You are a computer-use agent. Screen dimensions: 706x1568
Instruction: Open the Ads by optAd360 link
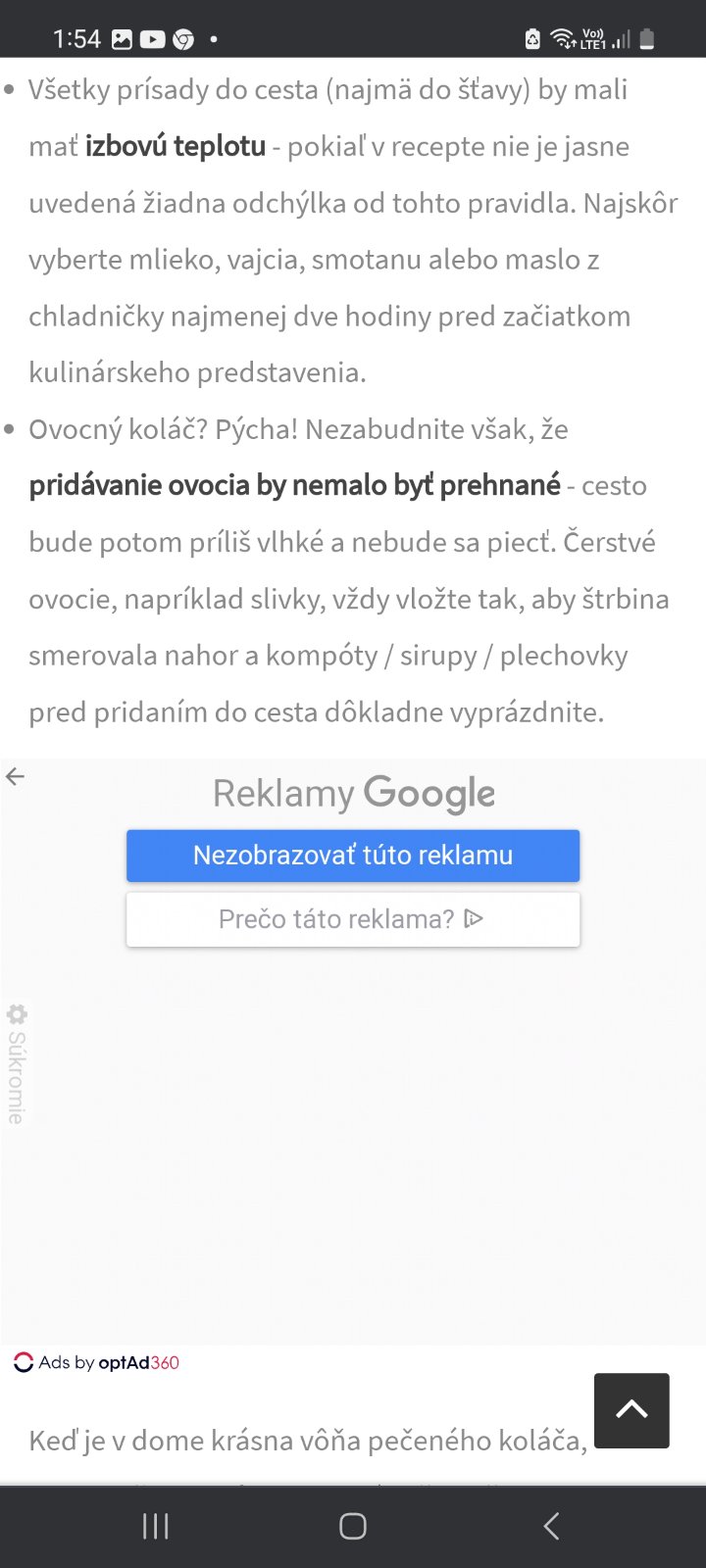(96, 1362)
